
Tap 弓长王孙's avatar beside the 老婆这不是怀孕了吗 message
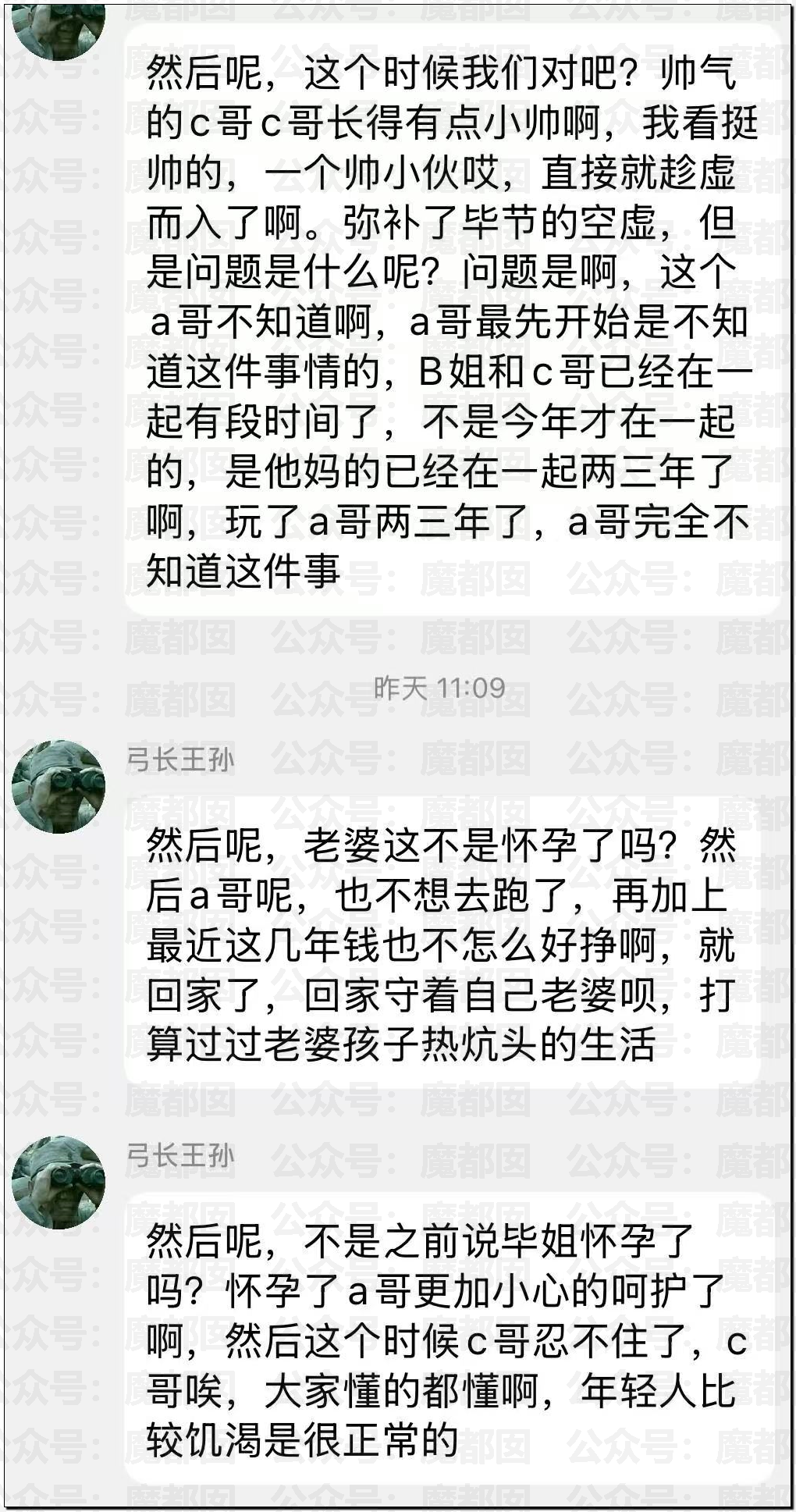[x=59, y=786]
